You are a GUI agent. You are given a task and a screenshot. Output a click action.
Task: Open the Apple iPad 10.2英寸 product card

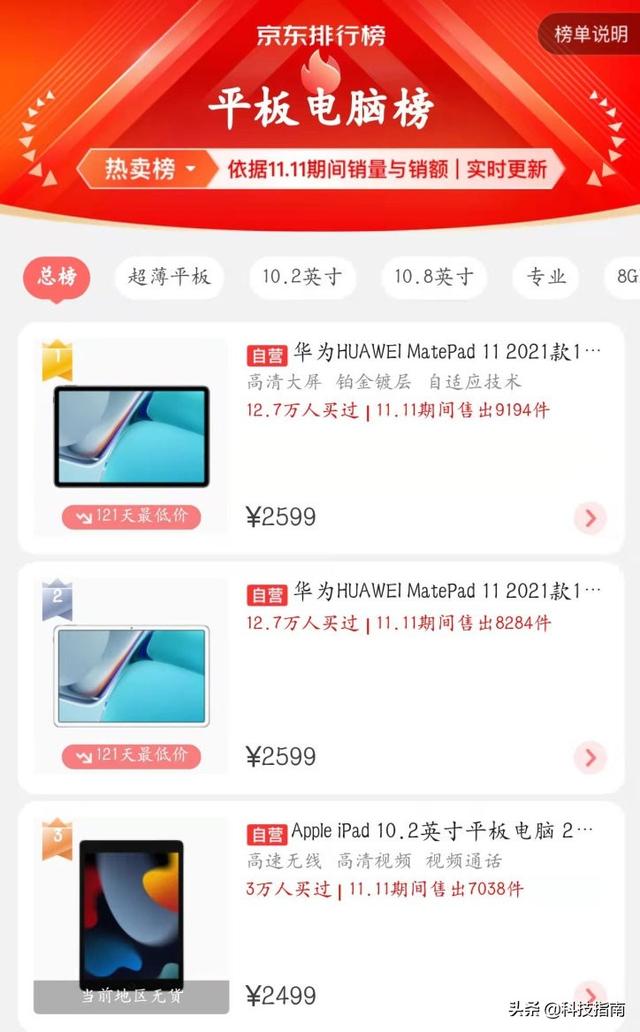[420, 832]
